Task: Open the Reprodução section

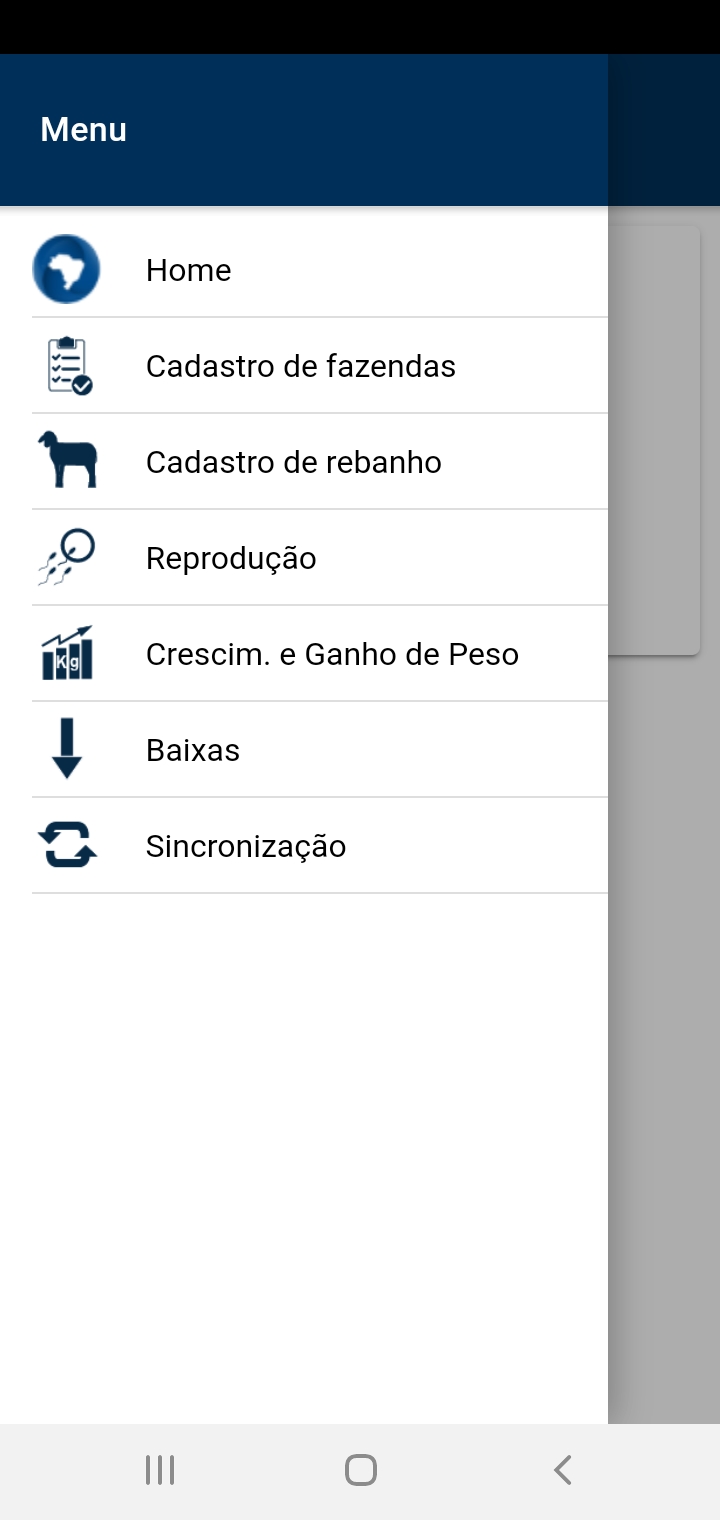Action: click(x=304, y=558)
